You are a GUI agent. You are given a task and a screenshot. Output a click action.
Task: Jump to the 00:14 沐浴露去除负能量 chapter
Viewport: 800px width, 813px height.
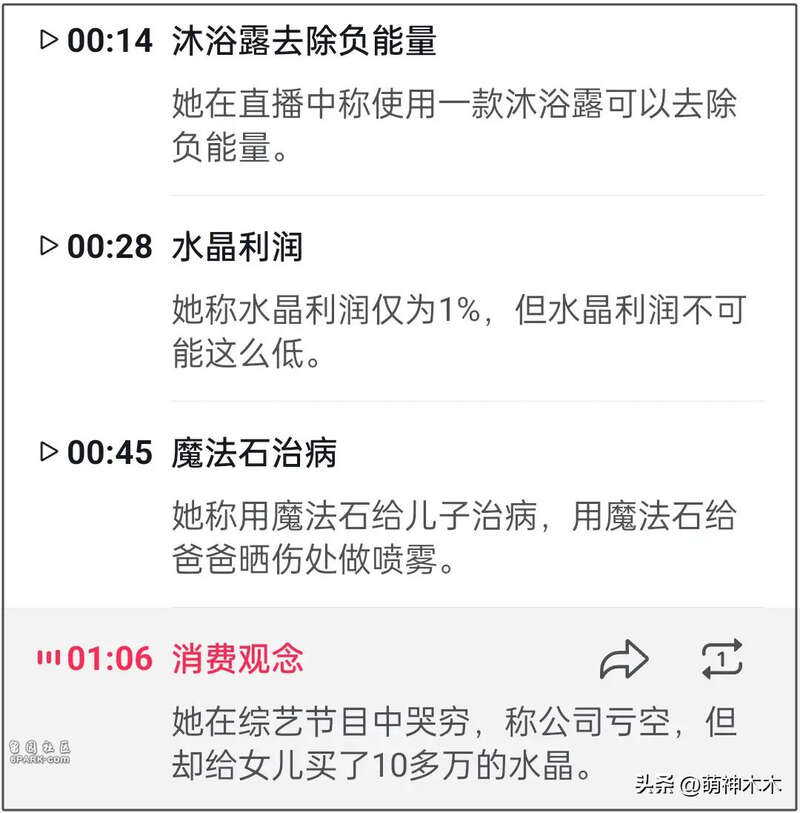(250, 41)
